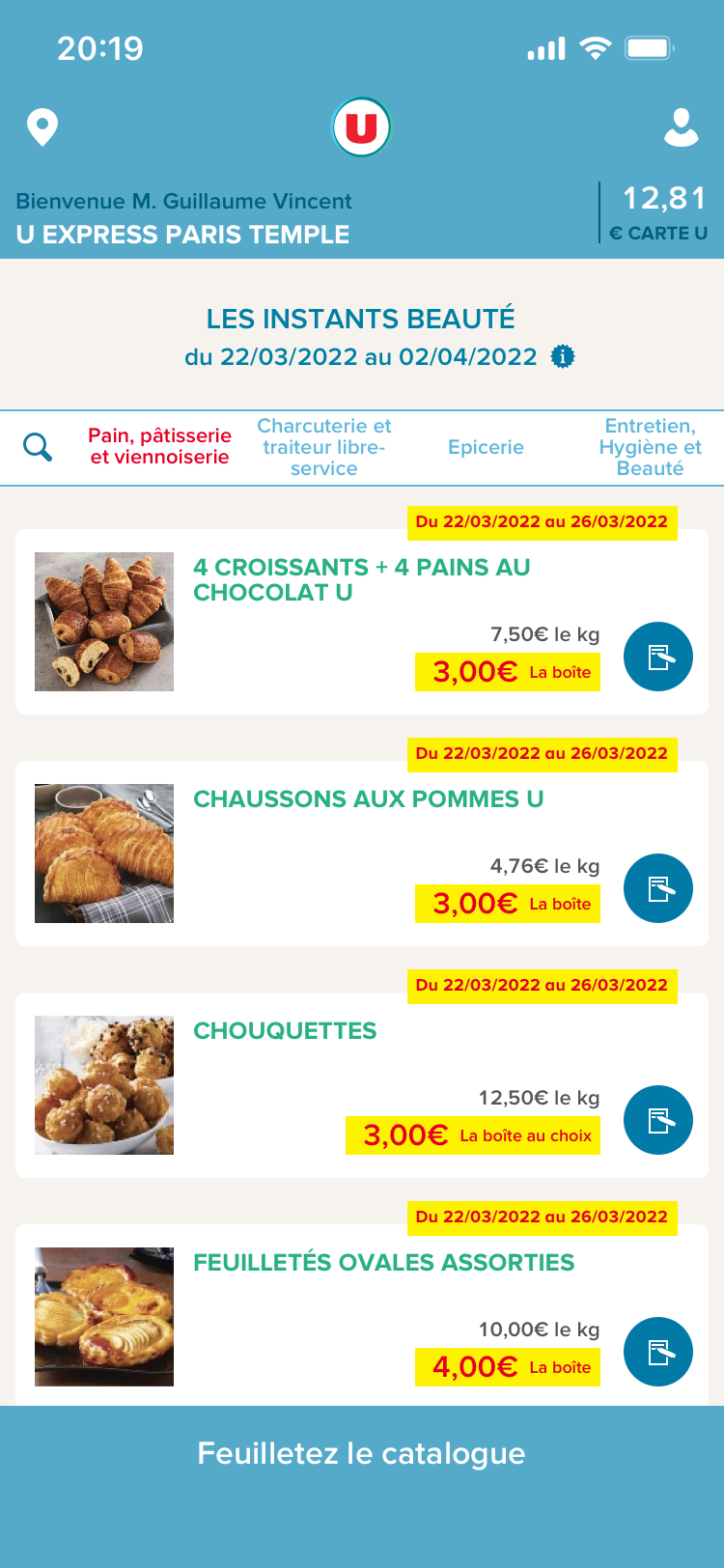Open the search magnifier icon
Image resolution: width=724 pixels, height=1568 pixels.
(38, 446)
